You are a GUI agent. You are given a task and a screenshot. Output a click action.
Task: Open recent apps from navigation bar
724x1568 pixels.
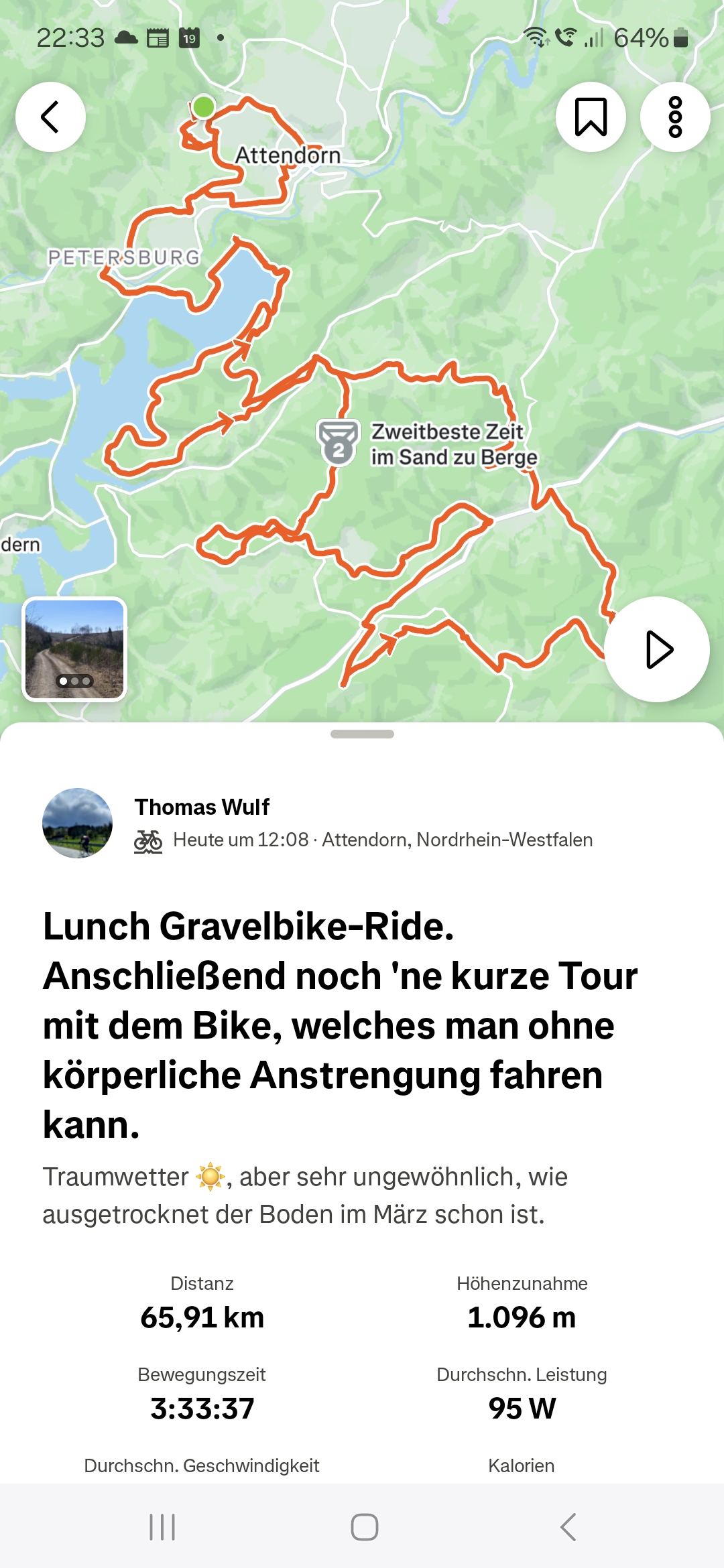[x=162, y=1527]
